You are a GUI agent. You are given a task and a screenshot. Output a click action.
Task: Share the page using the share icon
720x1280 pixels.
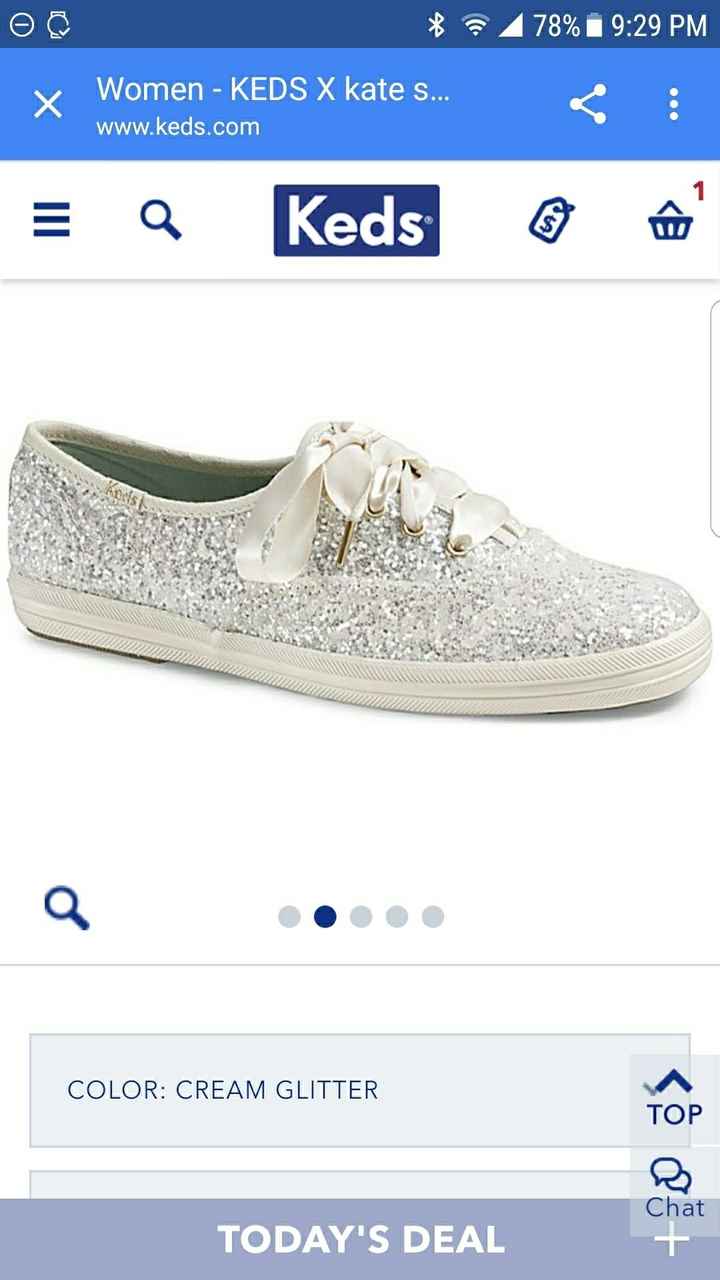tap(590, 104)
